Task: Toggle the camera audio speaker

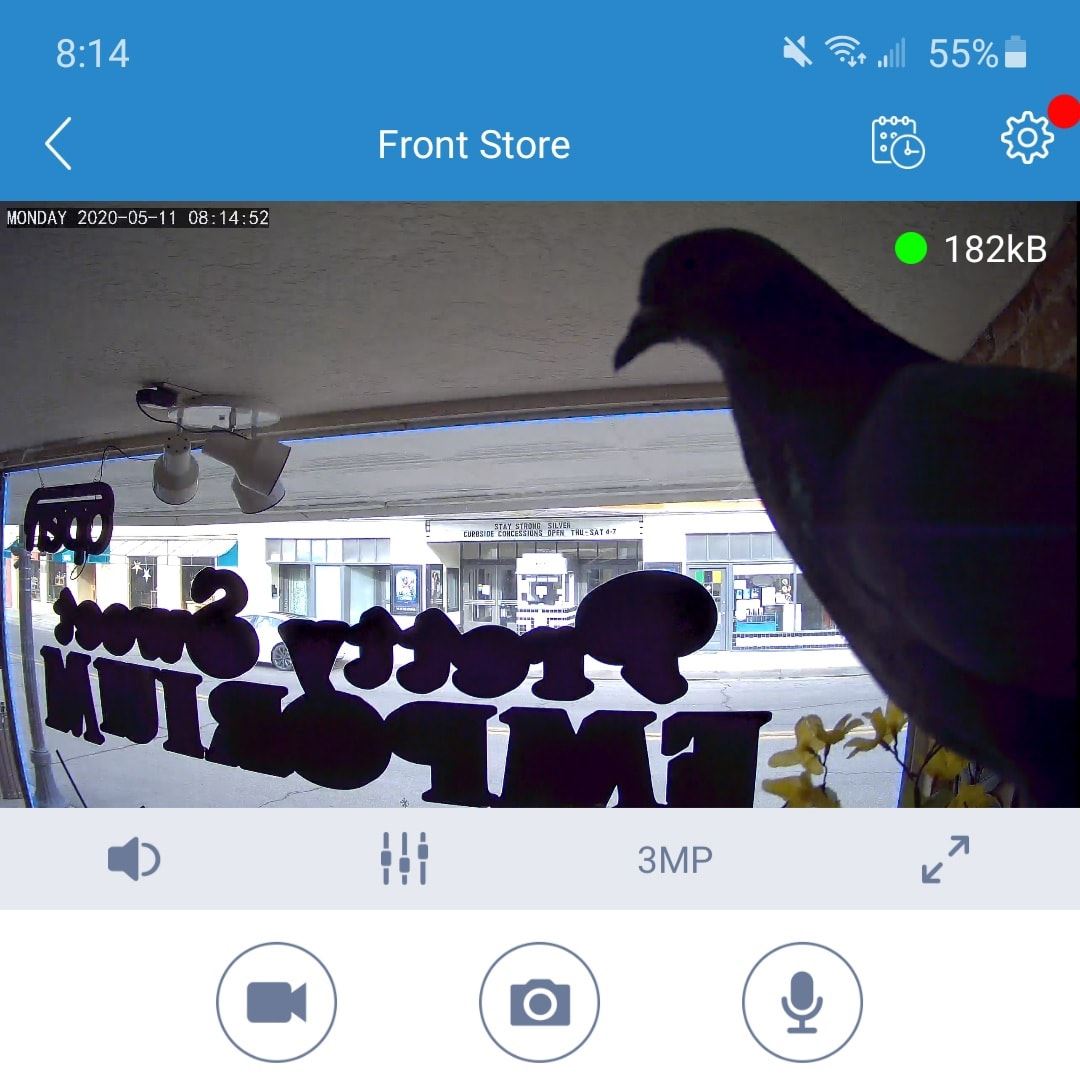Action: coord(134,859)
